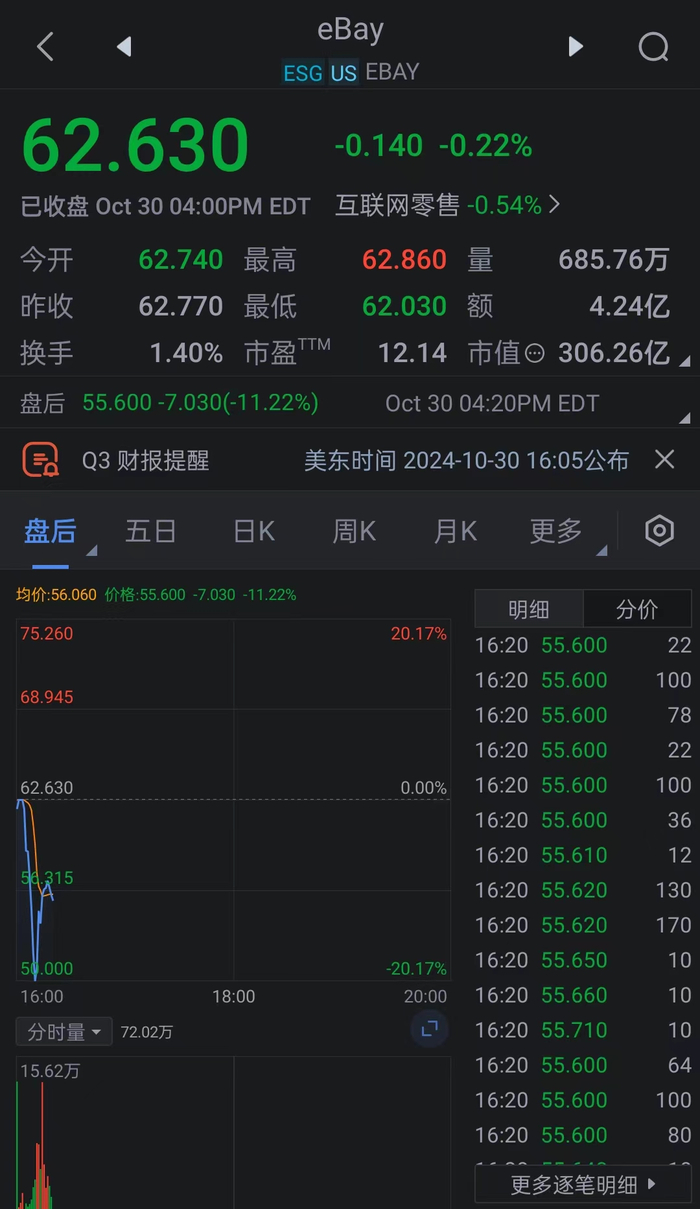Select the 盘后 chart tab
The height and width of the screenshot is (1209, 700).
(x=50, y=531)
